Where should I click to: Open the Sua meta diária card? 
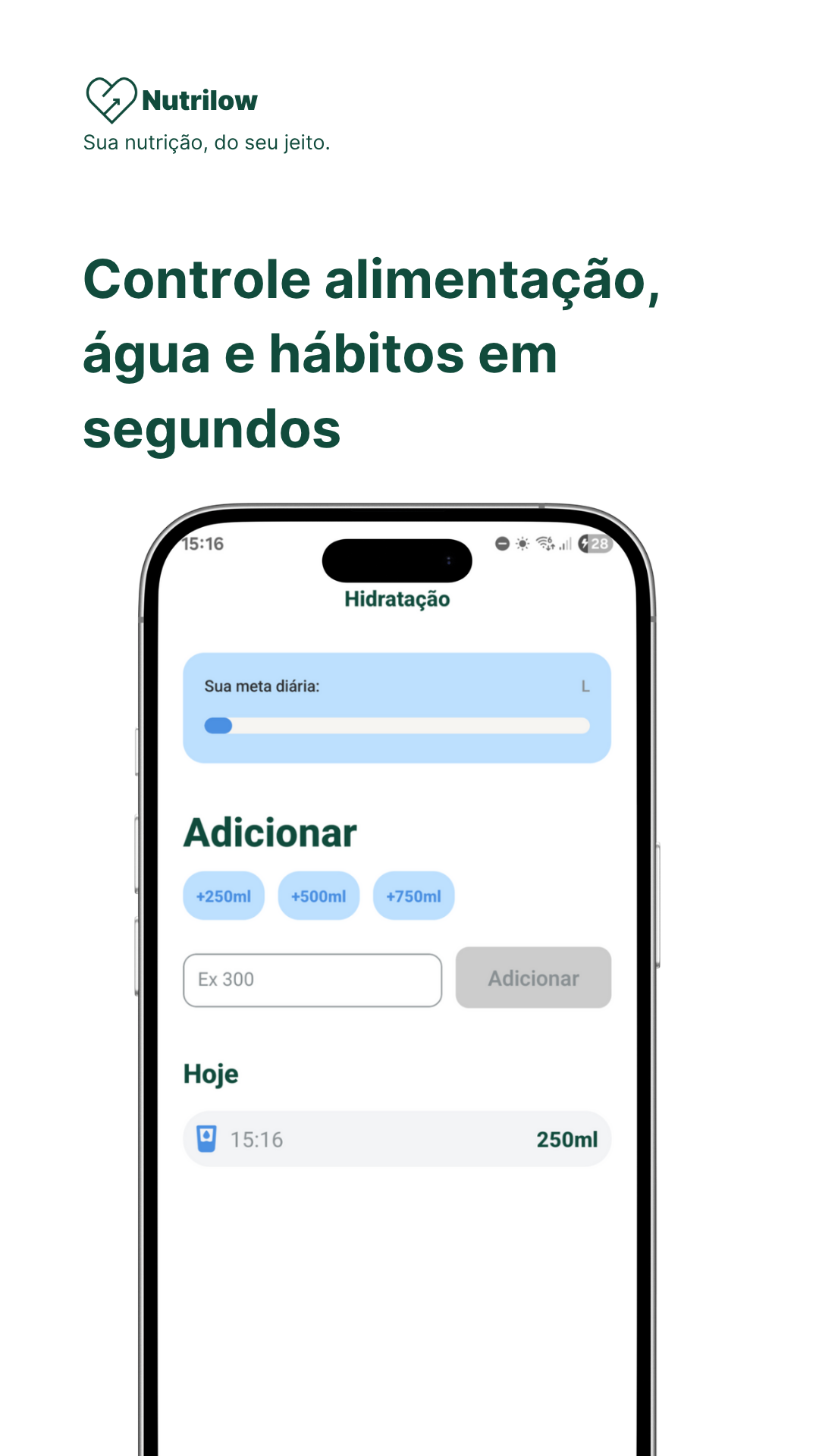[397, 706]
